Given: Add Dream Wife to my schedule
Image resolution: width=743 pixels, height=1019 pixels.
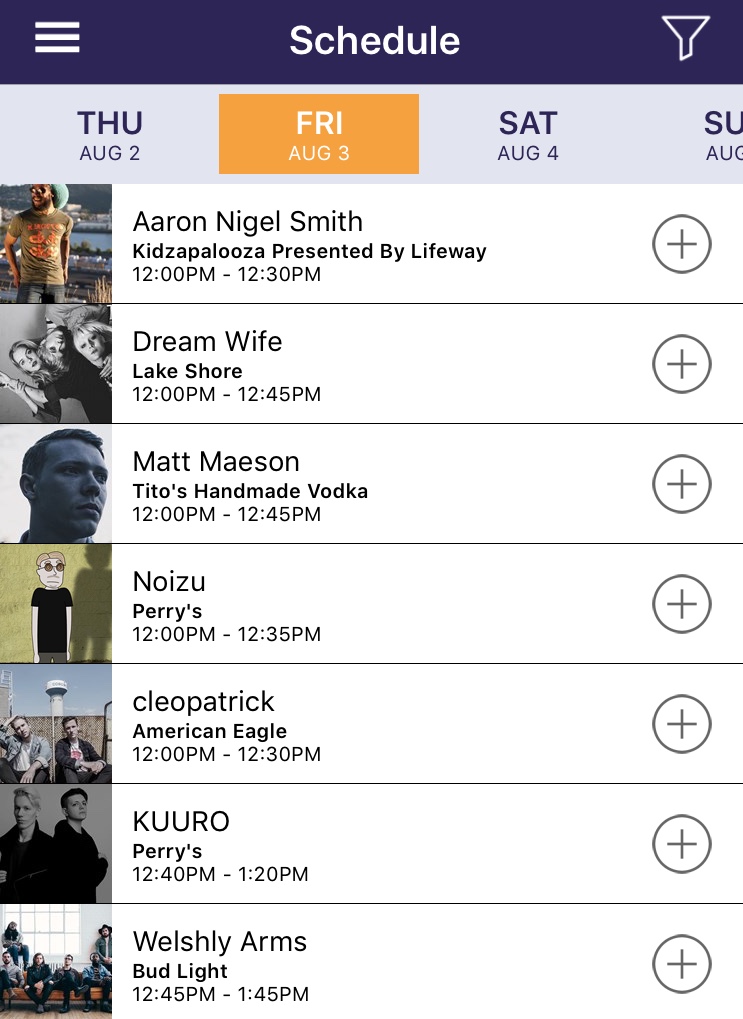Looking at the screenshot, I should pos(682,364).
